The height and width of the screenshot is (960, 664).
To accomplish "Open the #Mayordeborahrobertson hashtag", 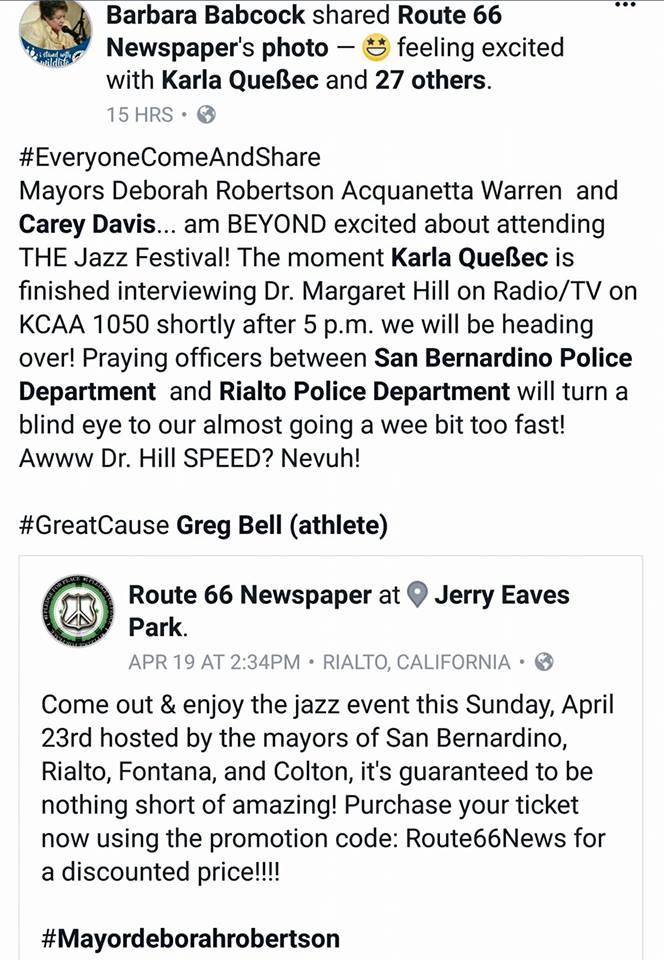I will pos(191,938).
